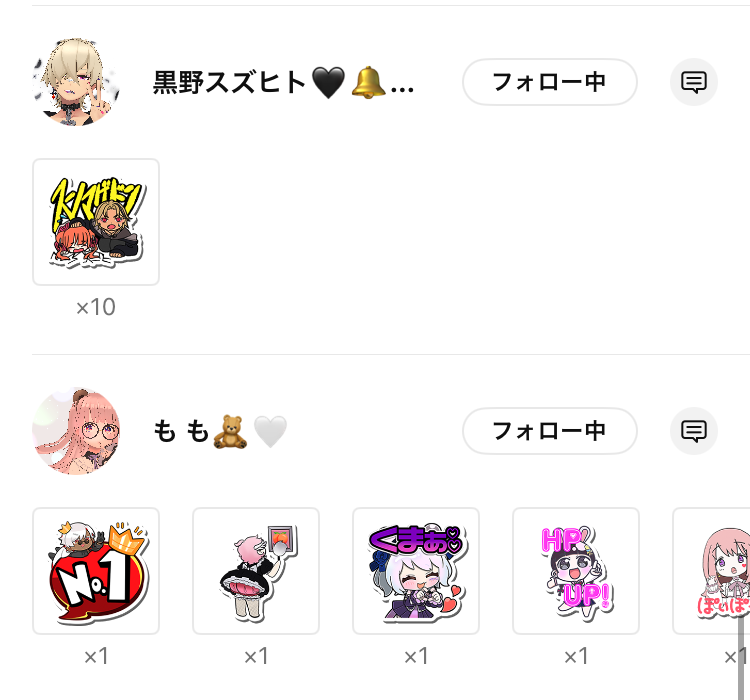Open 黒野スズヒト's profile avatar
Image resolution: width=750 pixels, height=700 pixels.
click(75, 82)
